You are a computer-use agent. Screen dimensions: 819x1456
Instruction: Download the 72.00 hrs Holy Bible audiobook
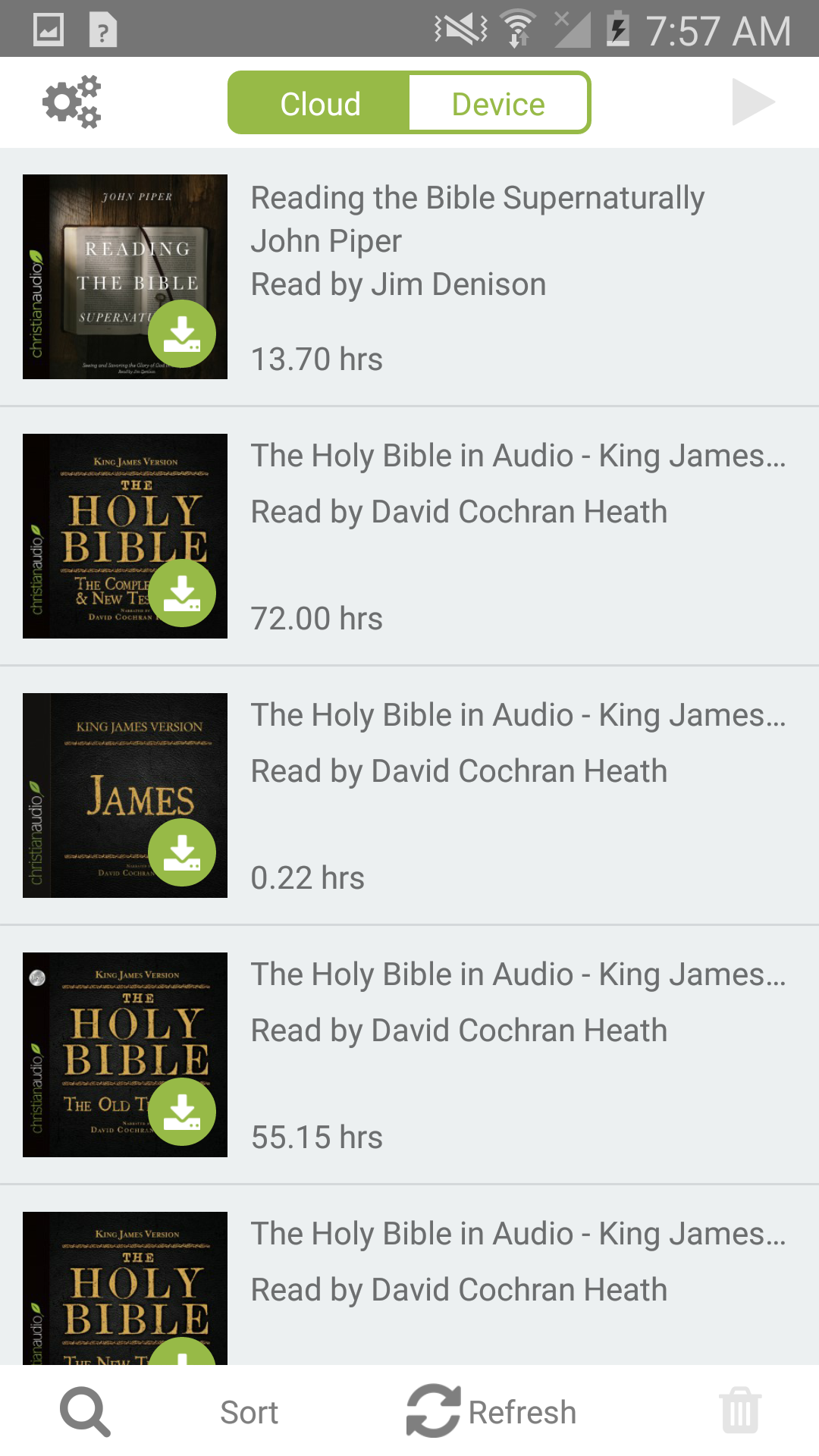pyautogui.click(x=182, y=593)
